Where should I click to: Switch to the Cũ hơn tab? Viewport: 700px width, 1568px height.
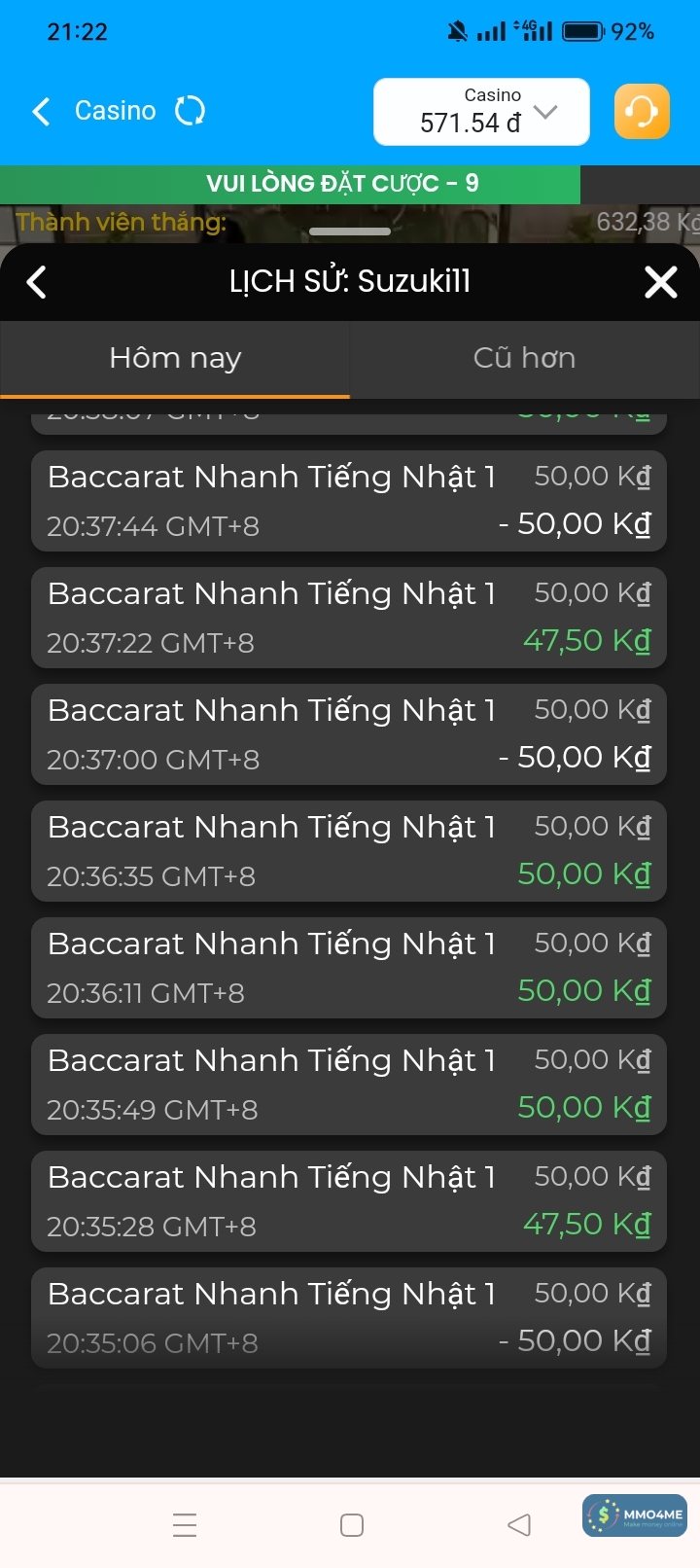pyautogui.click(x=524, y=358)
